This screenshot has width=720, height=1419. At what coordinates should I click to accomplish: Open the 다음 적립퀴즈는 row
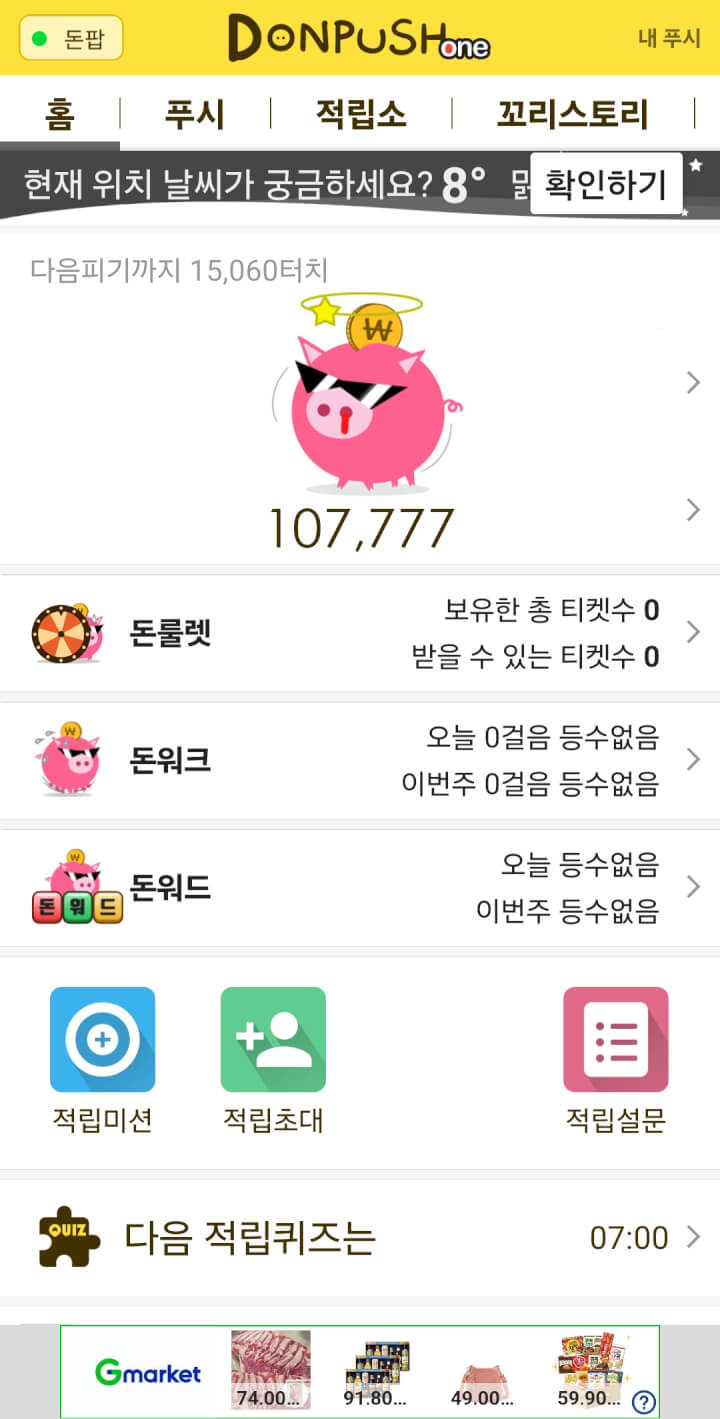coord(360,1238)
